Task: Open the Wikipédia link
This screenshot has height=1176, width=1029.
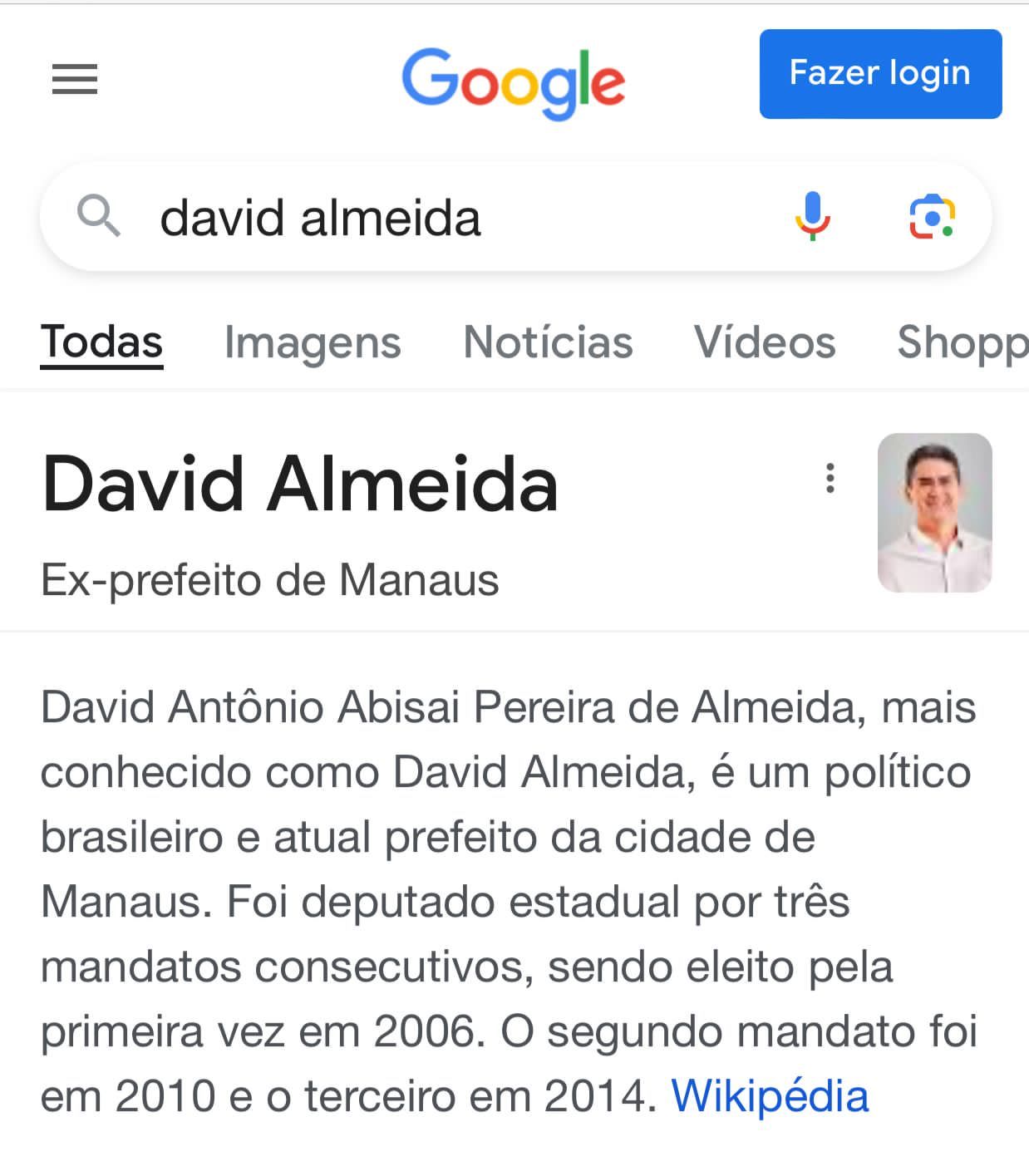Action: [x=770, y=1096]
